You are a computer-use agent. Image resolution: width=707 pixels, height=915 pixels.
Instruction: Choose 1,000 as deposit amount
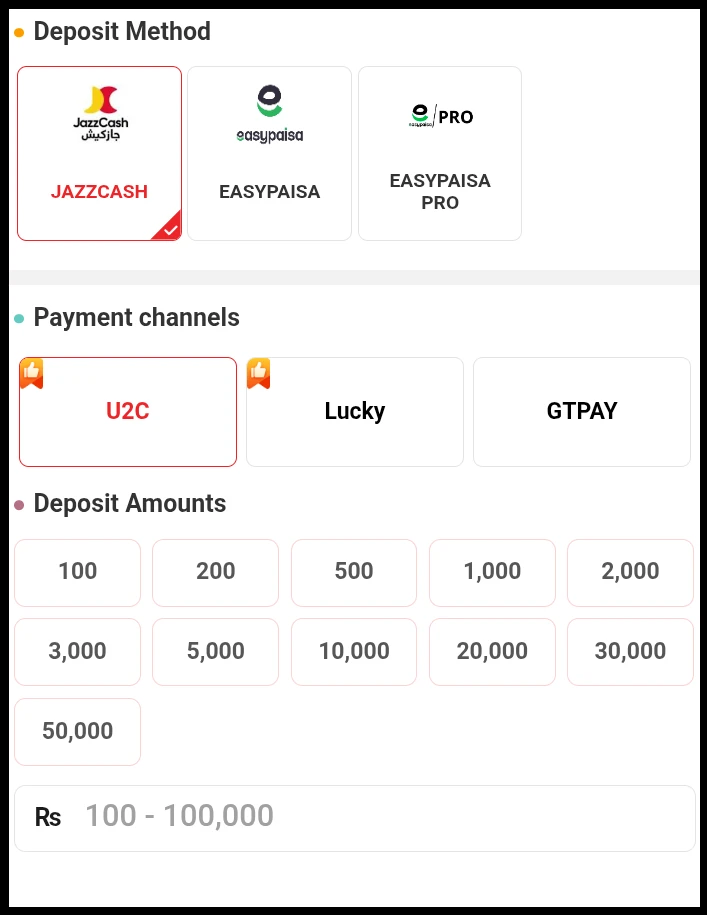point(492,572)
